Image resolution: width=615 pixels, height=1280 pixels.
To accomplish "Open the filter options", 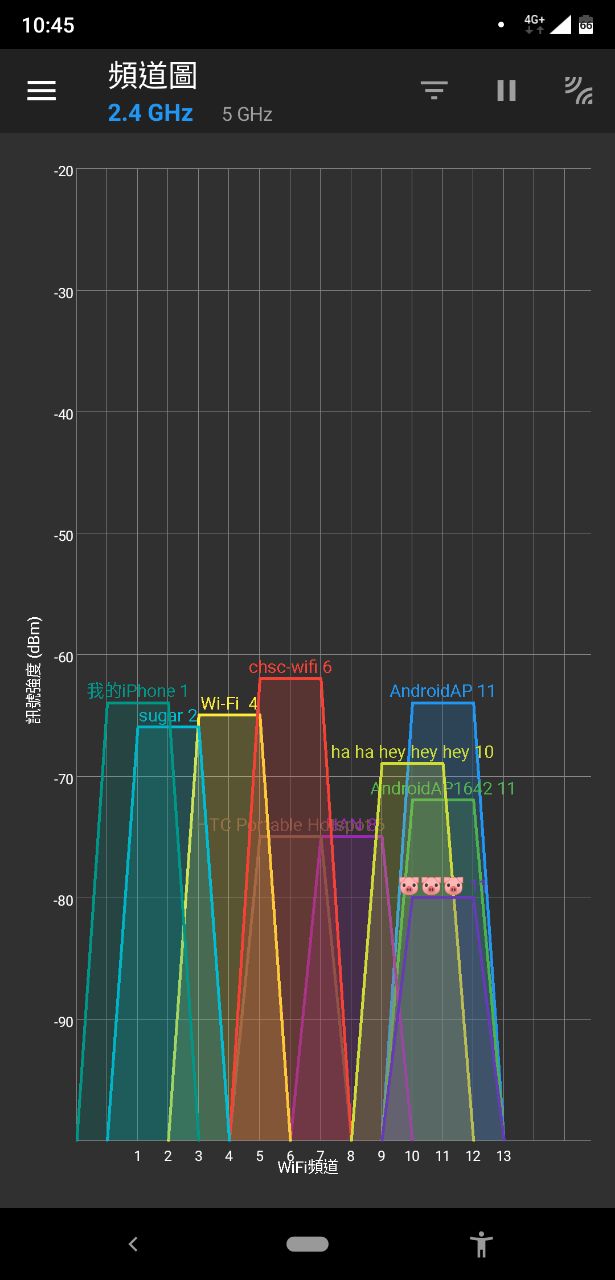I will (433, 91).
